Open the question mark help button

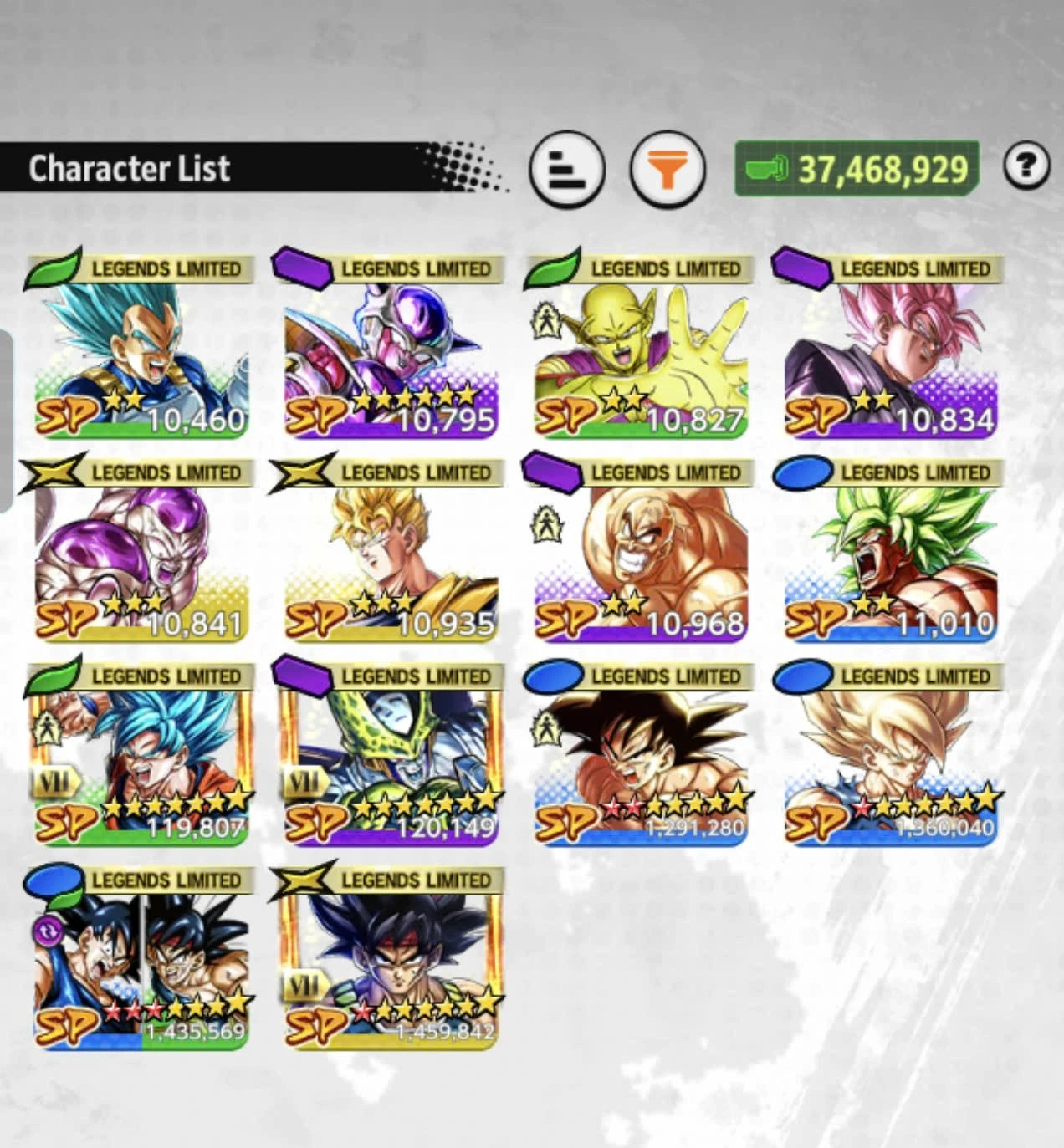[x=1026, y=166]
